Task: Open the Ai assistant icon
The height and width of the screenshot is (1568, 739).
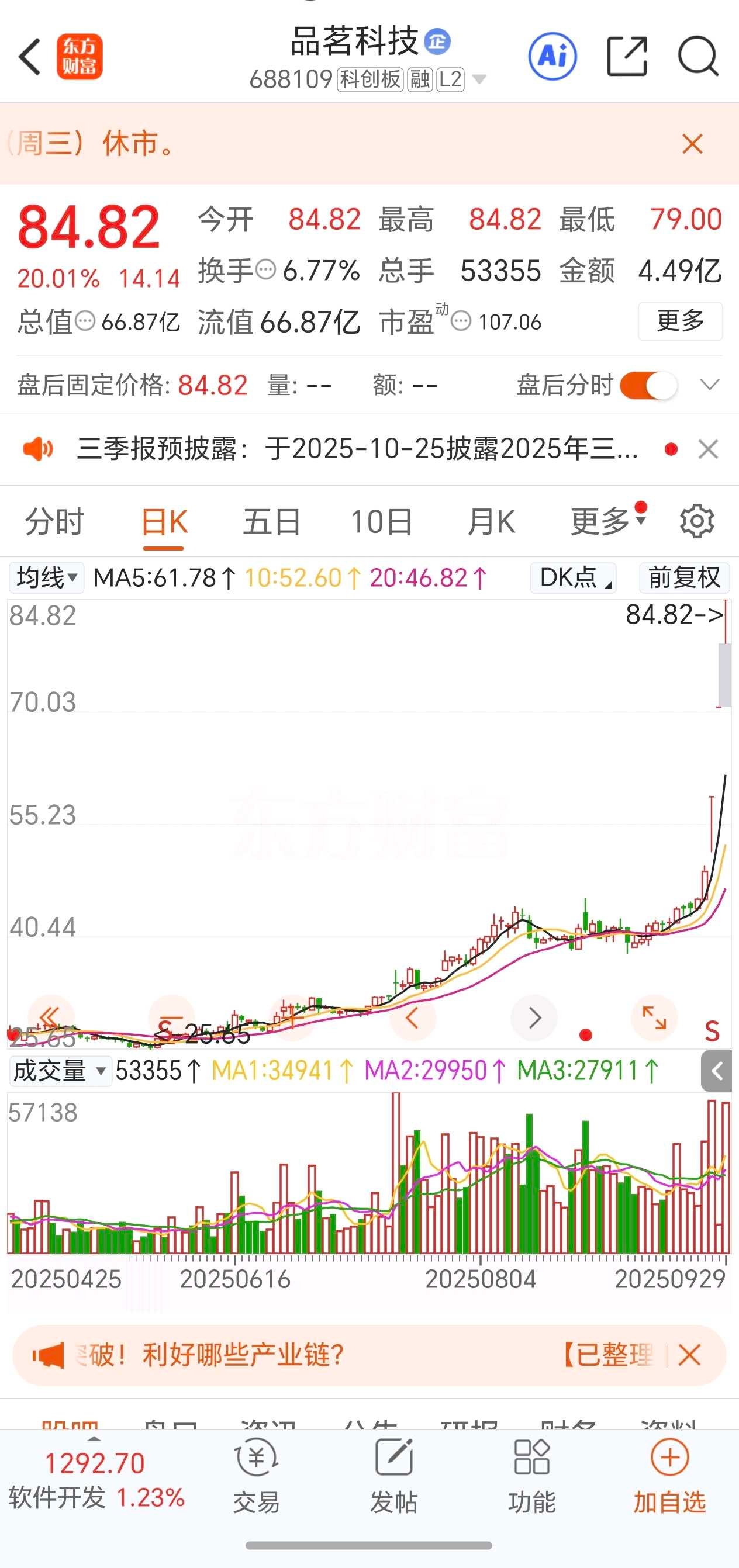Action: [x=552, y=57]
